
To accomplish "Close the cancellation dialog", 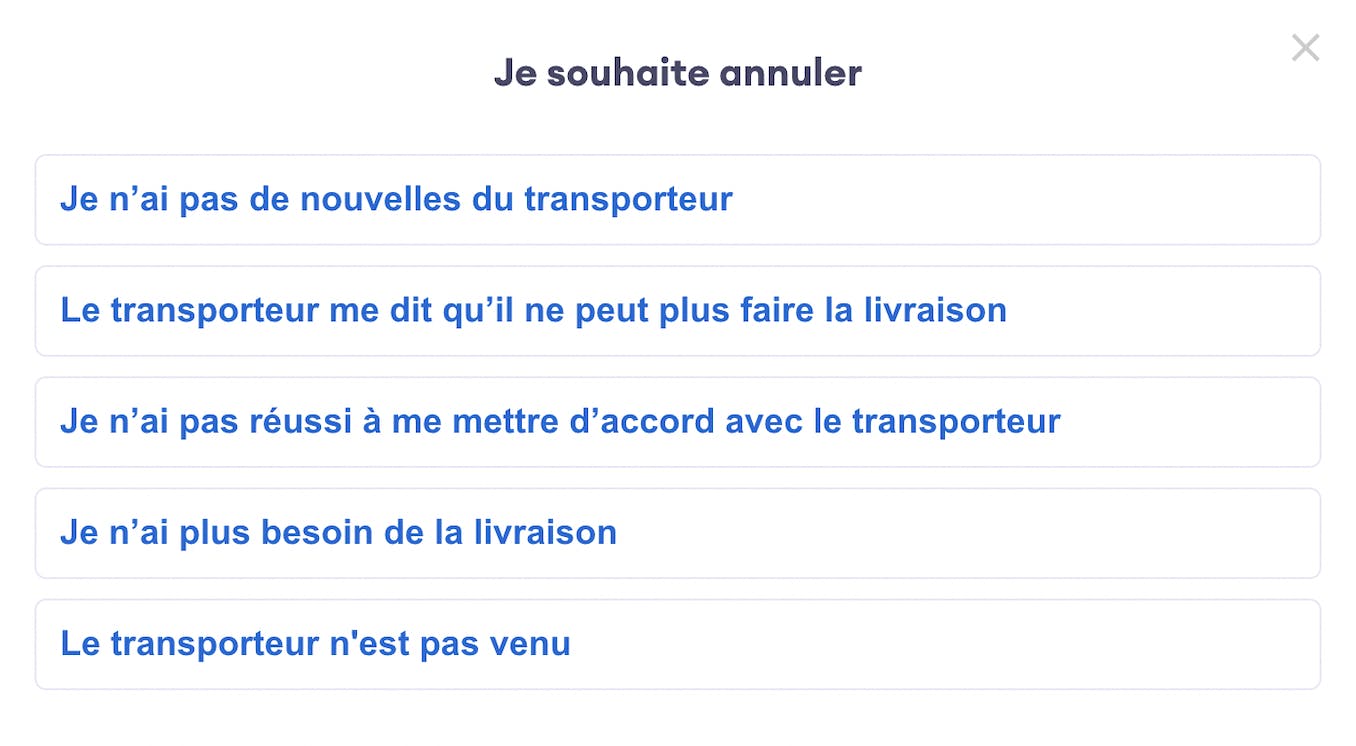I will [x=1305, y=48].
